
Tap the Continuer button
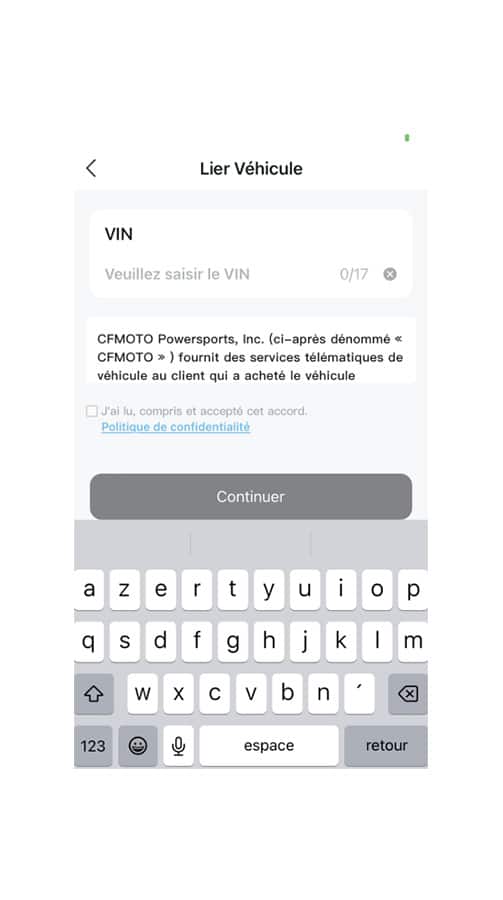tap(251, 496)
